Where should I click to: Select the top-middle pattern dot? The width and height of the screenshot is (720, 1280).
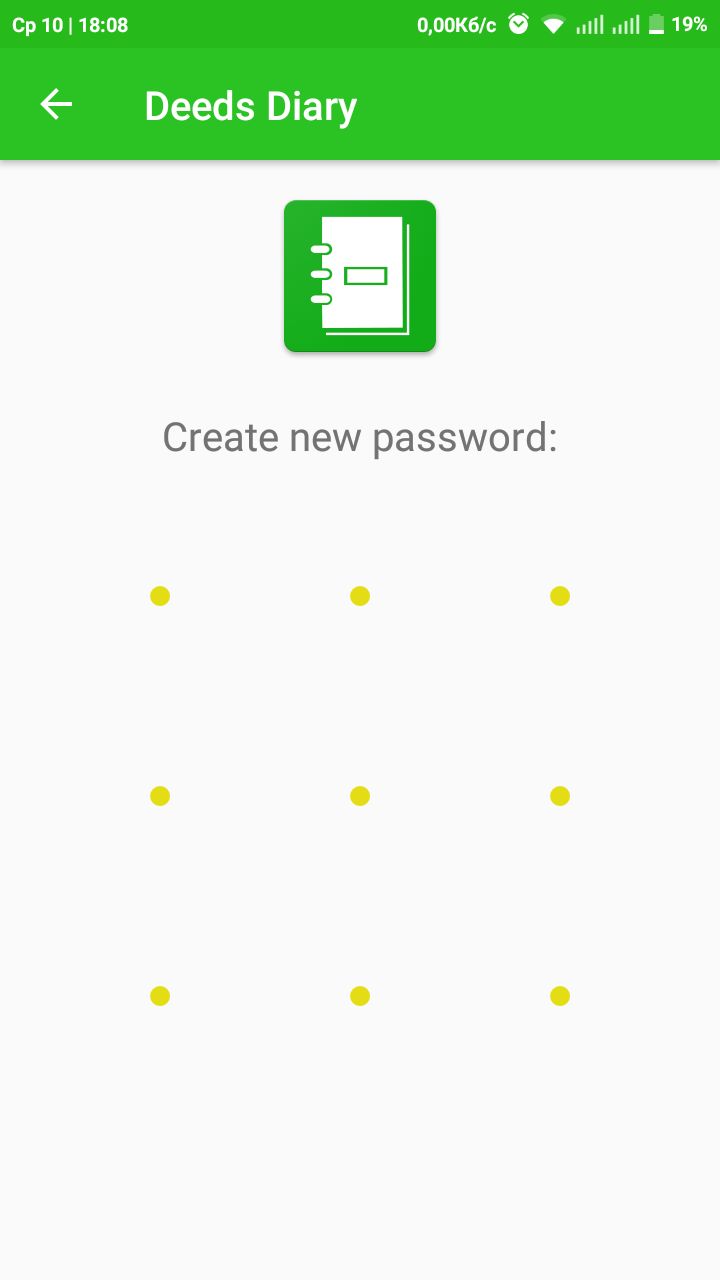tap(360, 596)
